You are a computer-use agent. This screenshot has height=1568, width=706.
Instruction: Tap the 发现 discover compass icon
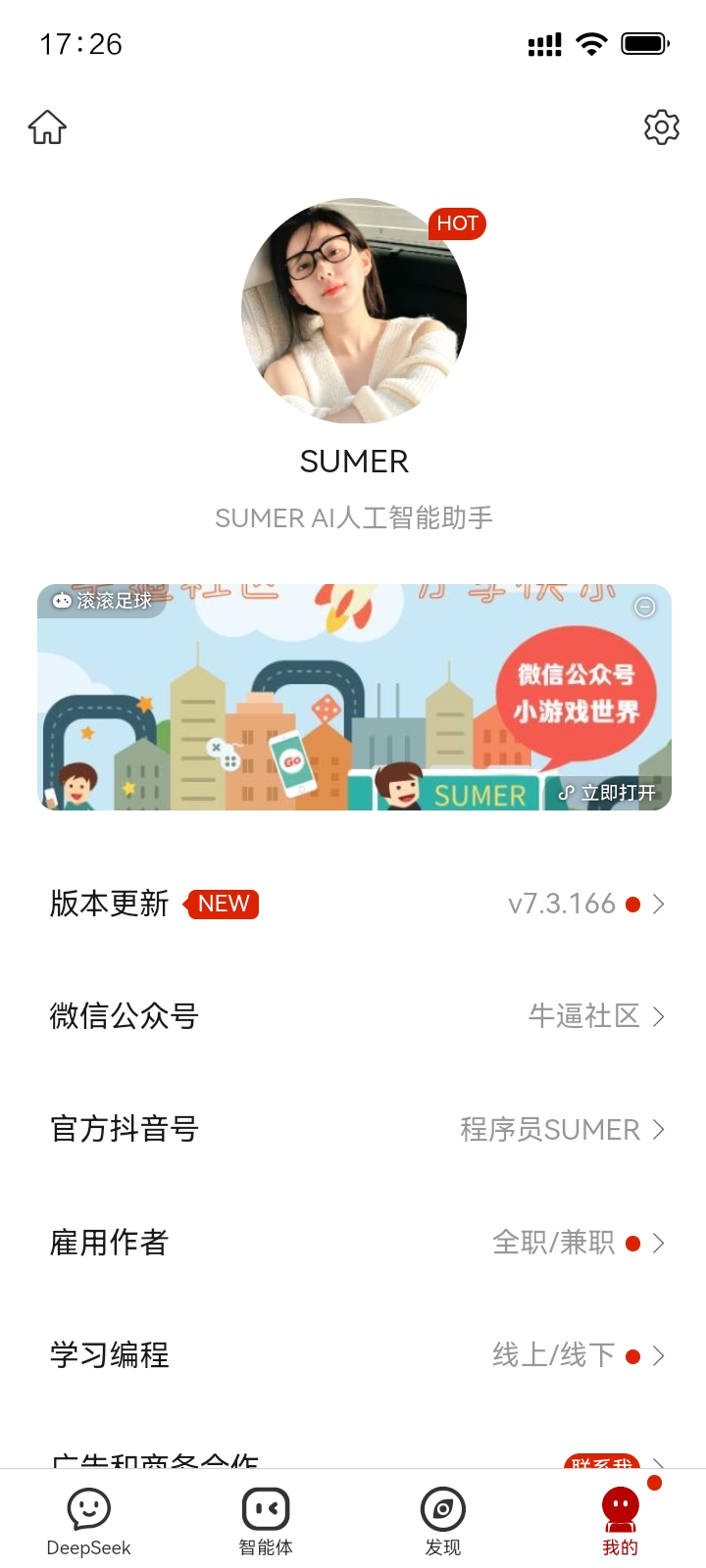point(441,1507)
